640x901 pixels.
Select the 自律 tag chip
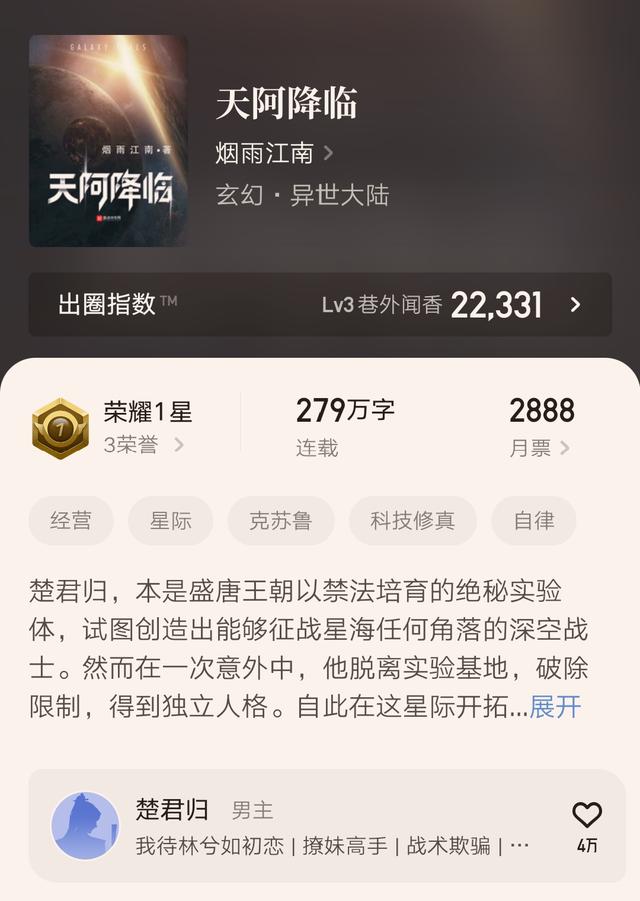point(533,521)
